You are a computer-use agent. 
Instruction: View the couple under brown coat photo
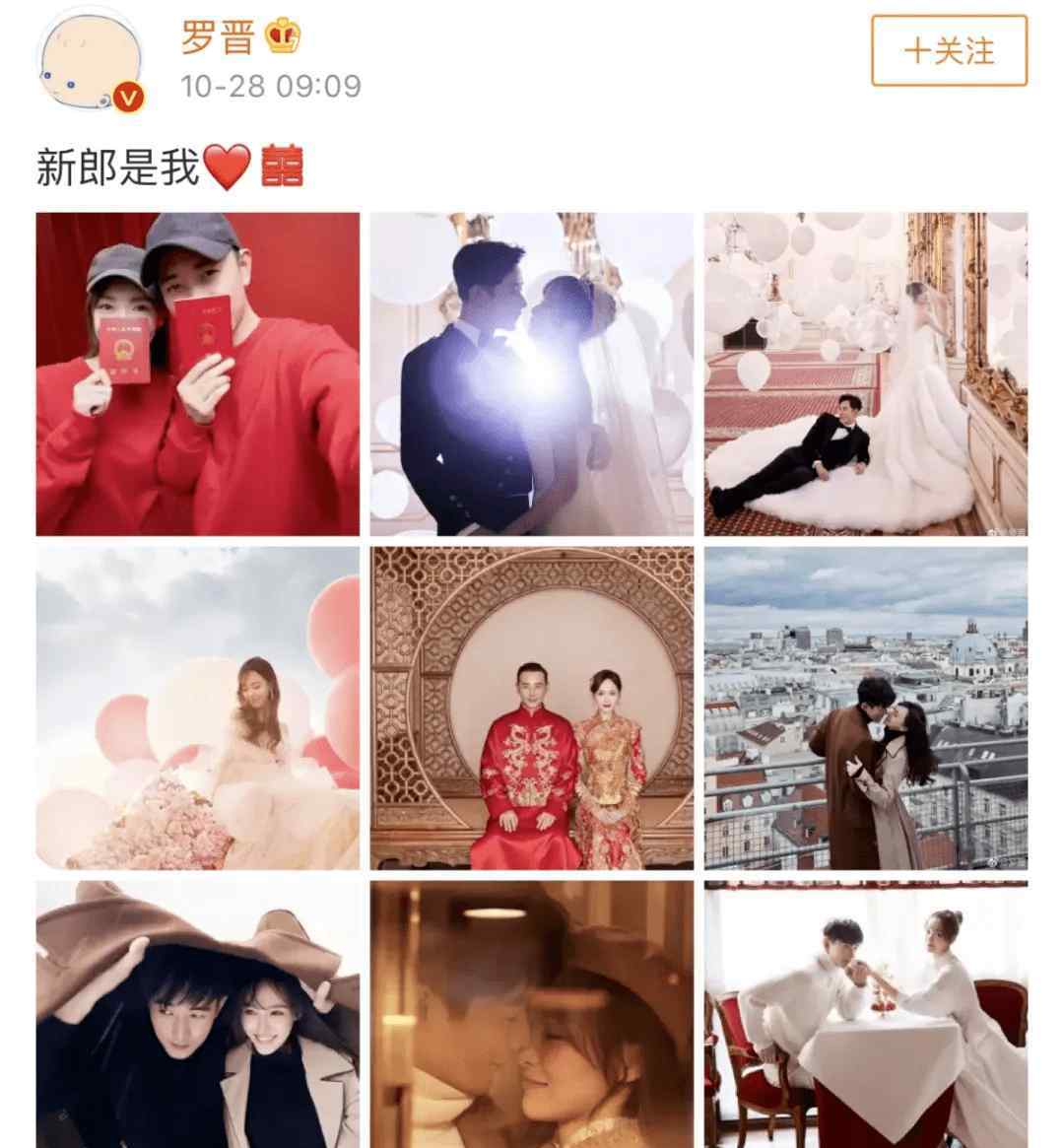click(197, 1015)
